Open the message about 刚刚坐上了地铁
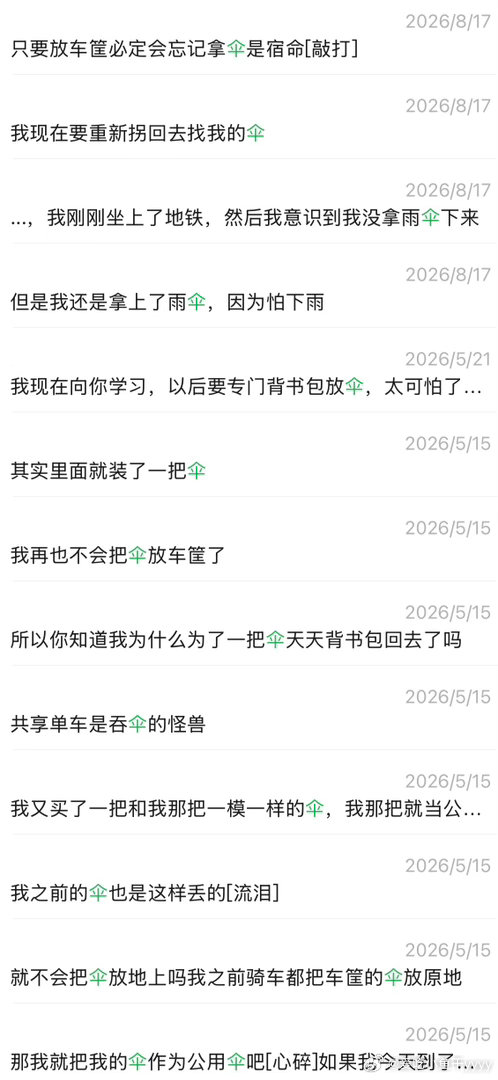Screen dimensions: 498x1080 coord(249,201)
